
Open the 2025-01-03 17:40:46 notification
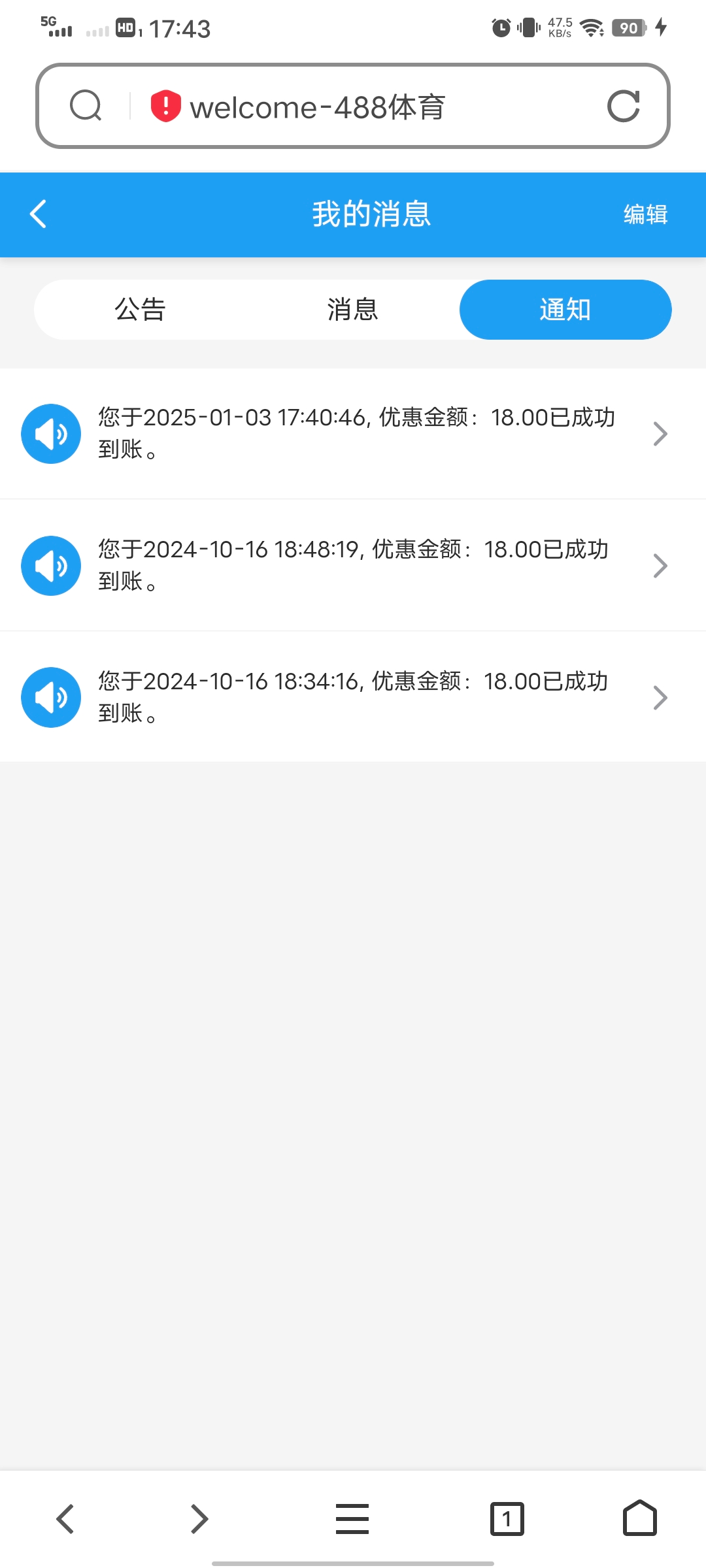pos(353,434)
